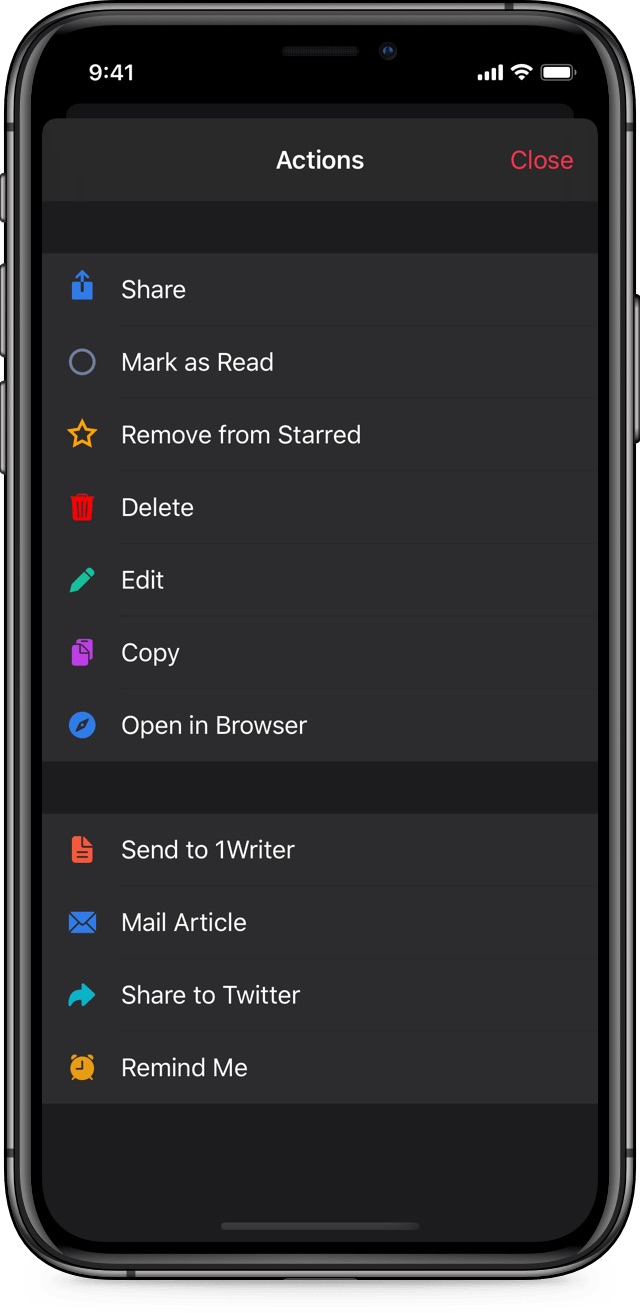640x1313 pixels.
Task: Set a reminder with Remind Me
Action: click(184, 1068)
